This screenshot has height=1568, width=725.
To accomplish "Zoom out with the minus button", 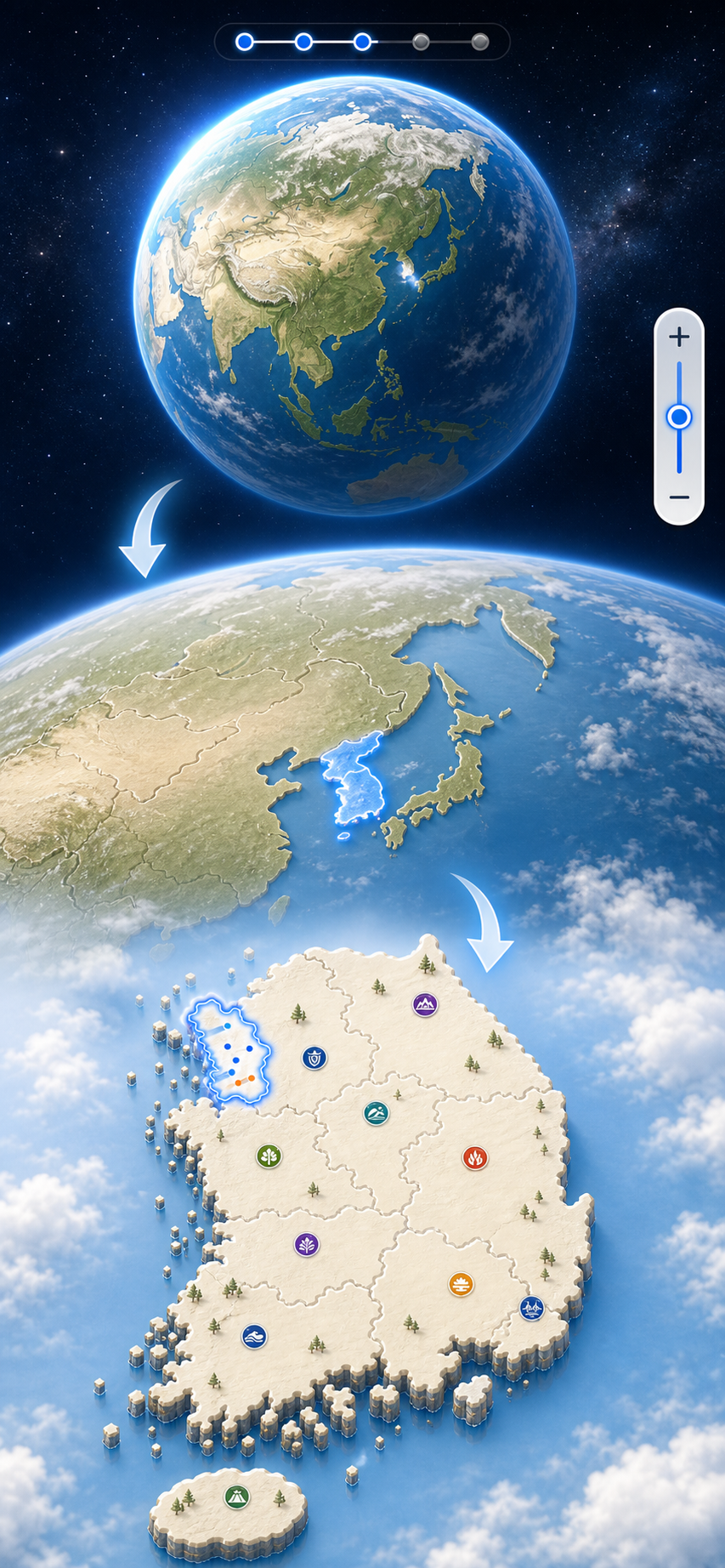I will pos(679,497).
